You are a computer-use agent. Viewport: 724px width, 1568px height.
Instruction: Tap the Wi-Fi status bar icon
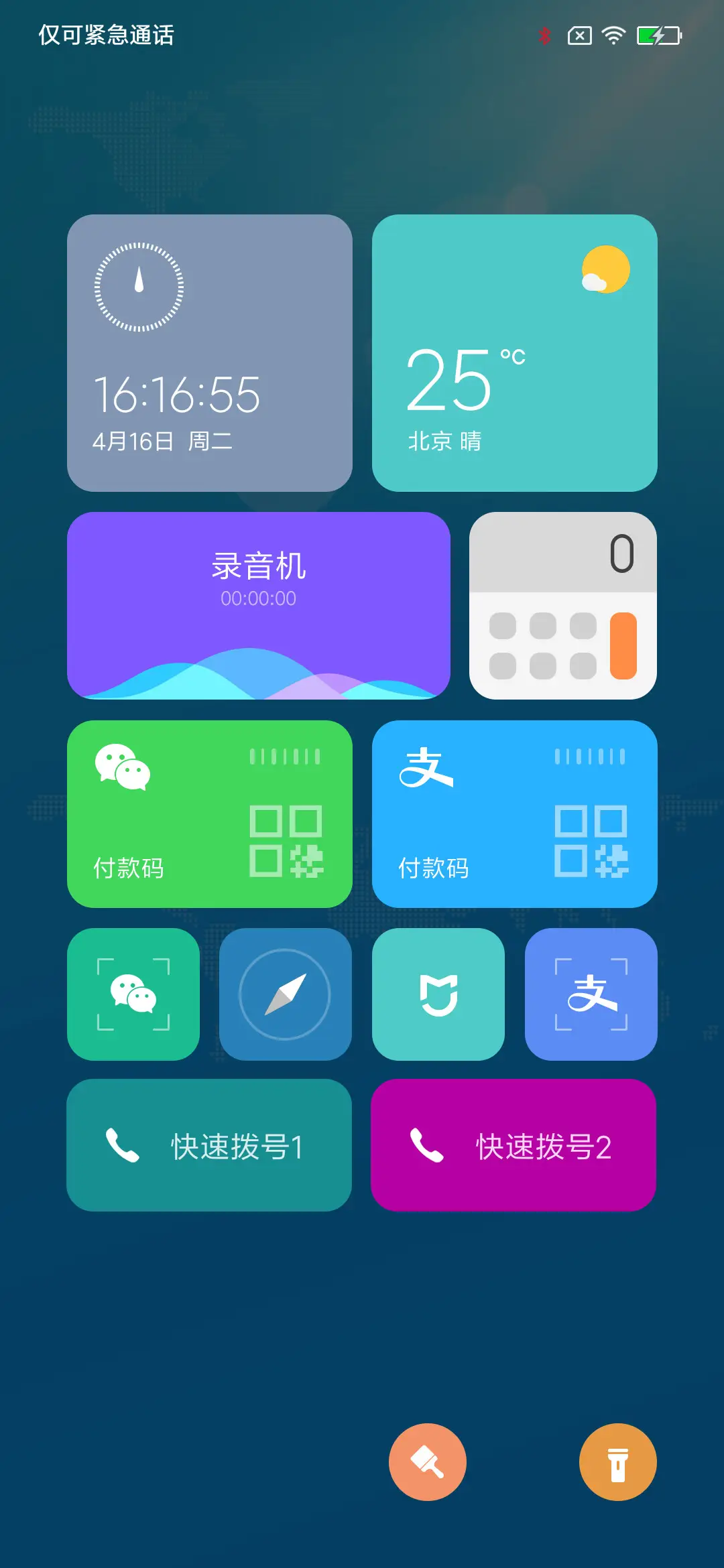pyautogui.click(x=613, y=36)
